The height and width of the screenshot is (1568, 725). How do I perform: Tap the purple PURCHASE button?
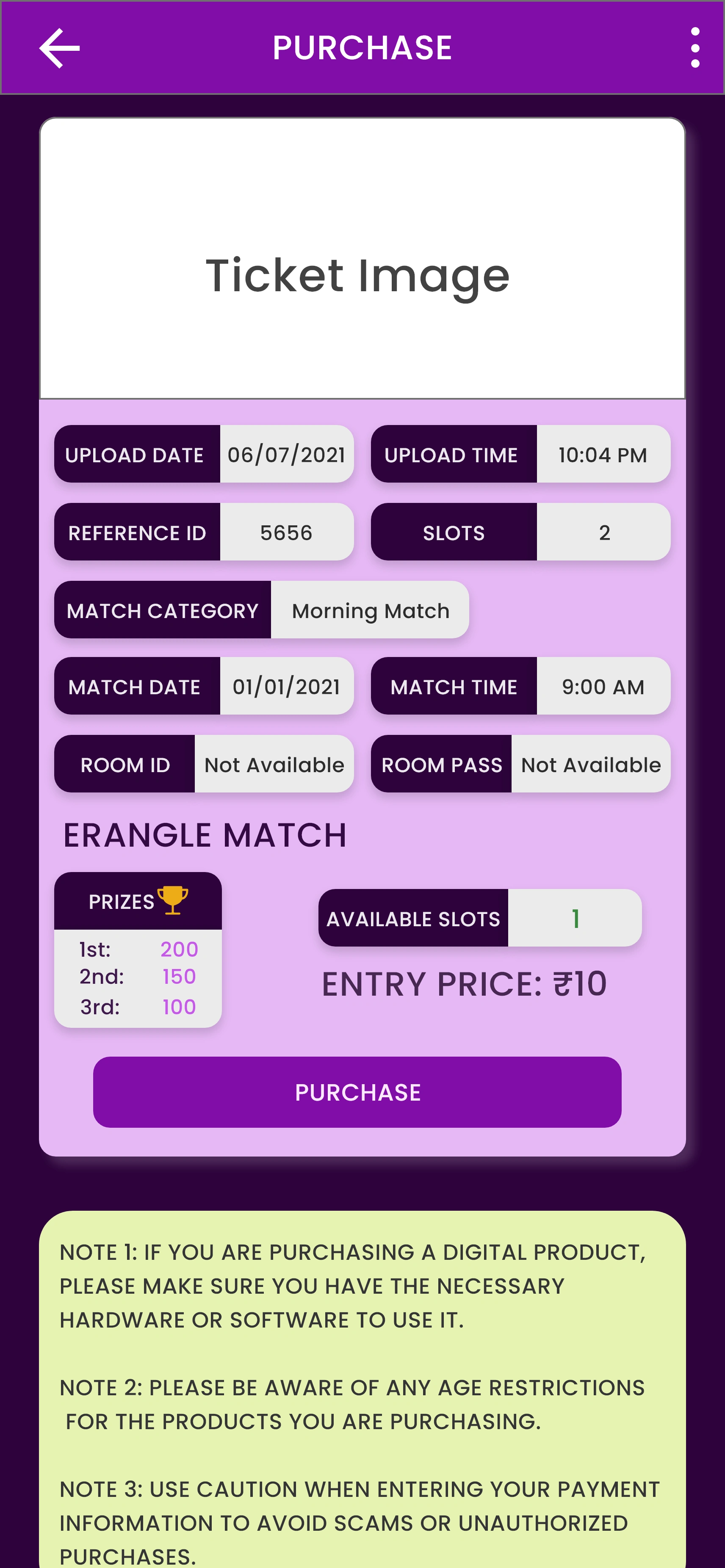point(357,1092)
